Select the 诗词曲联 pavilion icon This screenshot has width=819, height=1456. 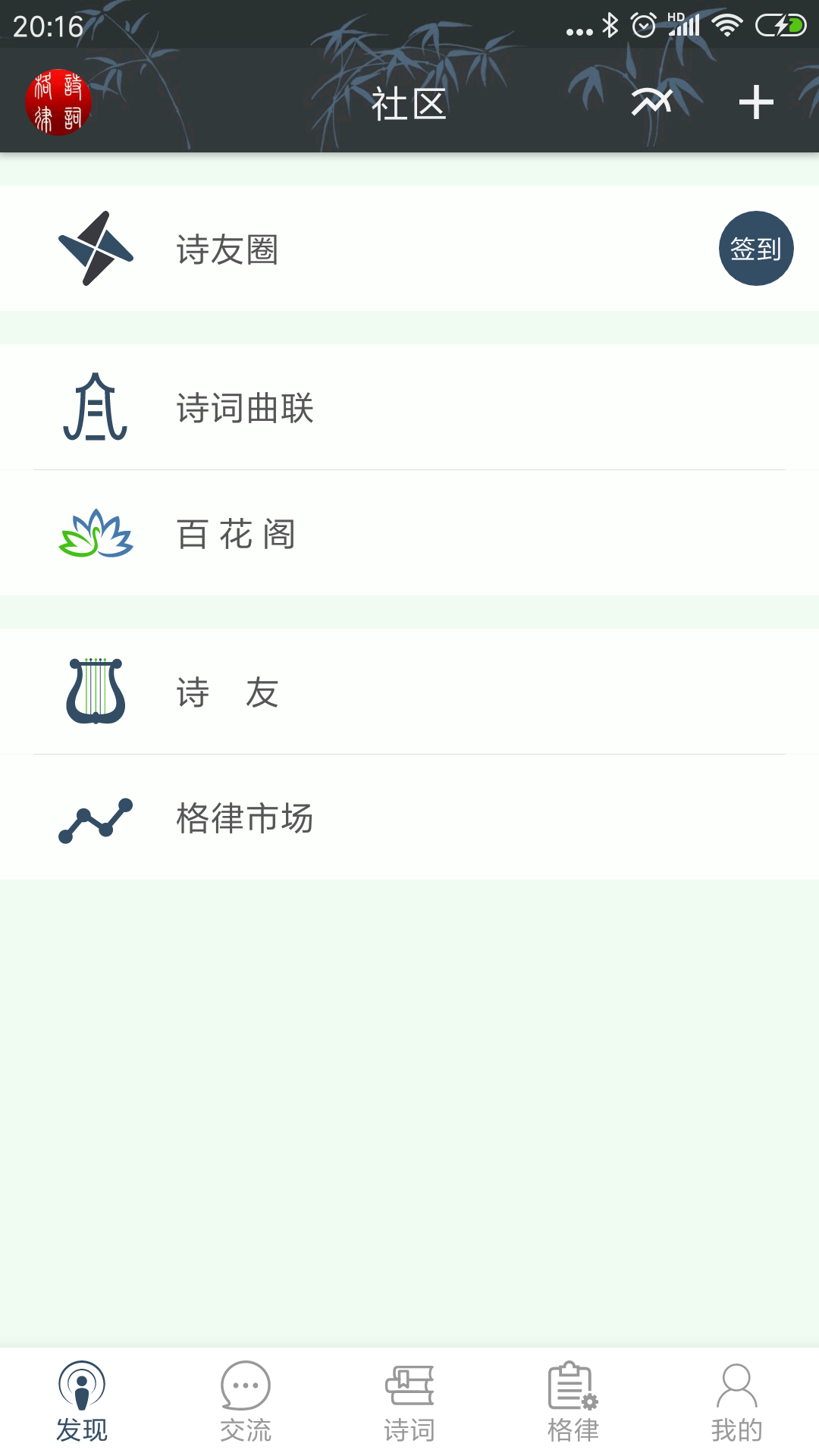pyautogui.click(x=96, y=408)
